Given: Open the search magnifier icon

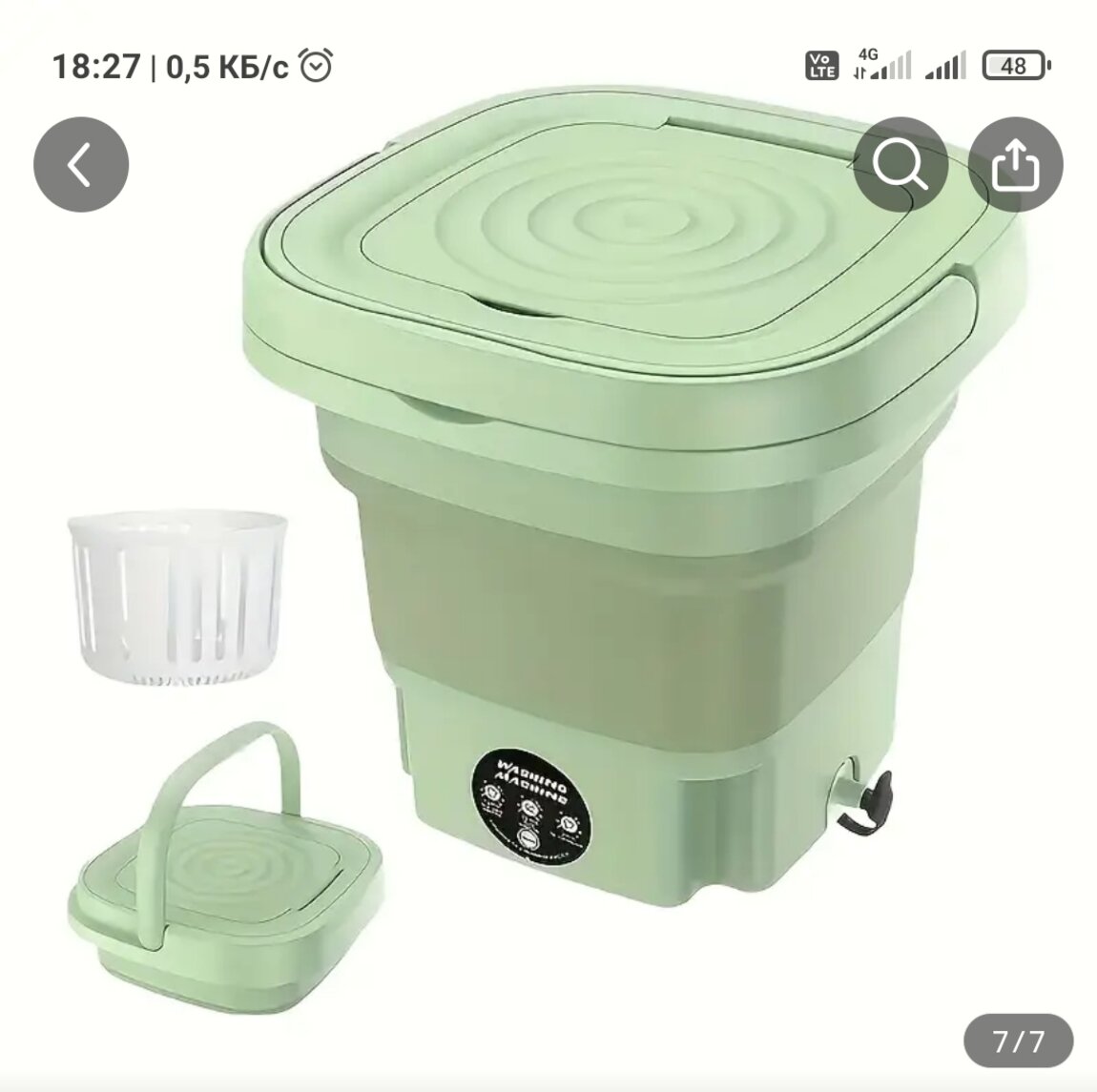Looking at the screenshot, I should coord(900,165).
